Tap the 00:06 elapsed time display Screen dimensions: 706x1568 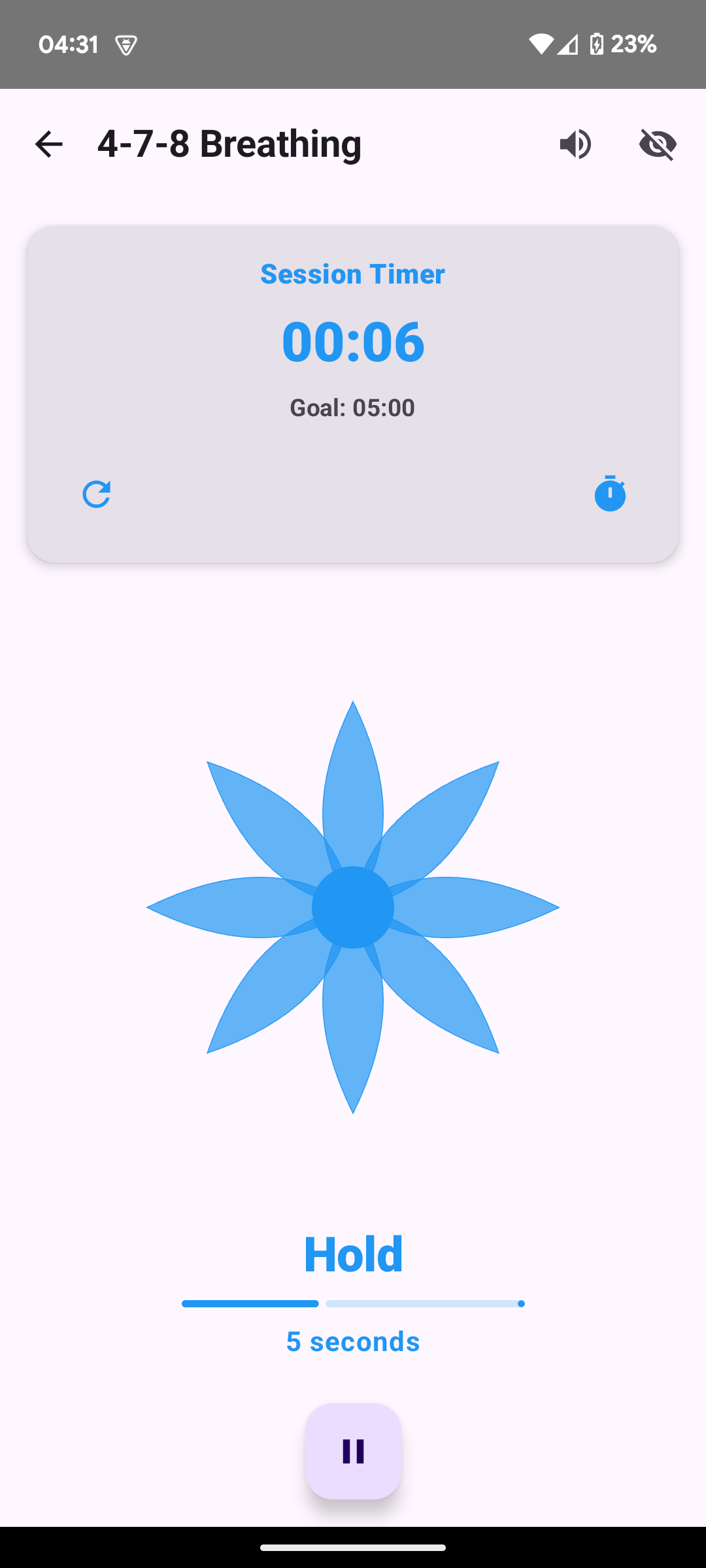coord(352,341)
